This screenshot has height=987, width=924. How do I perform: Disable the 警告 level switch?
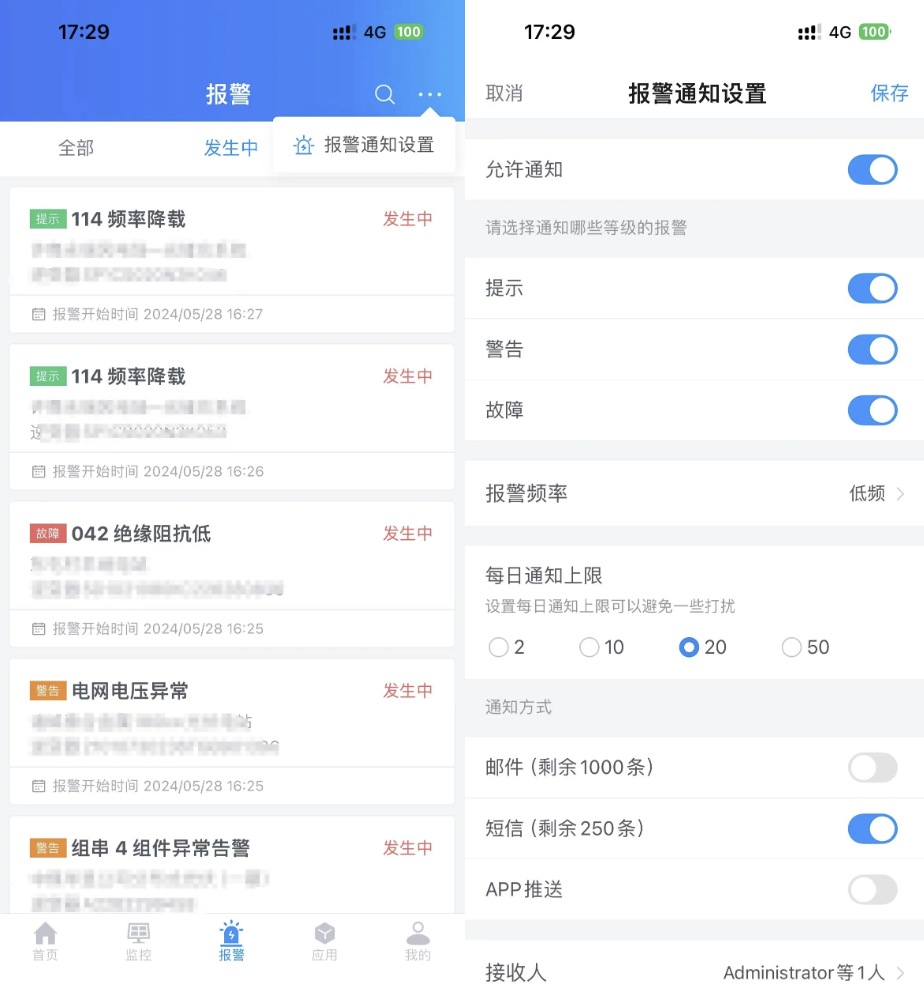coord(872,350)
